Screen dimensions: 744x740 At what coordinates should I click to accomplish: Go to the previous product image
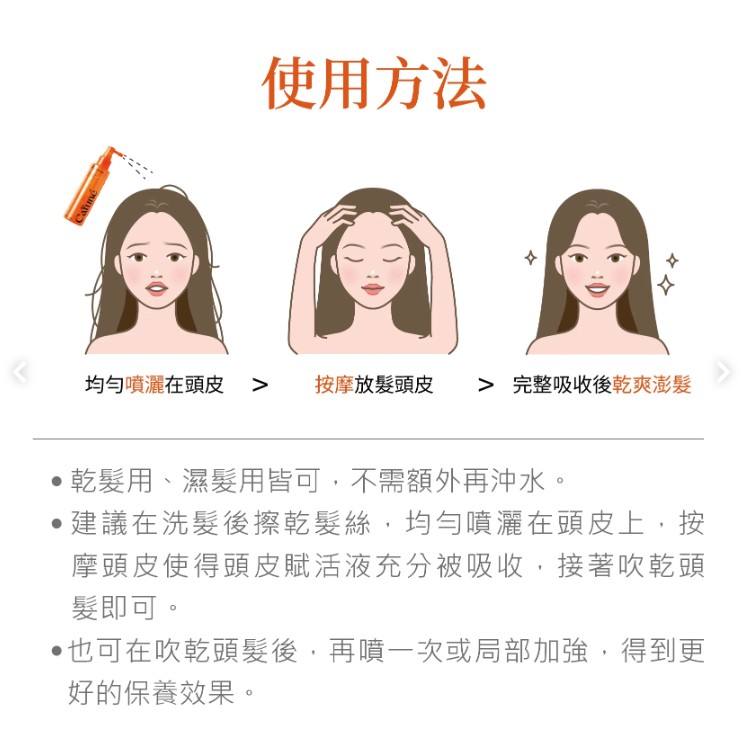[x=18, y=372]
